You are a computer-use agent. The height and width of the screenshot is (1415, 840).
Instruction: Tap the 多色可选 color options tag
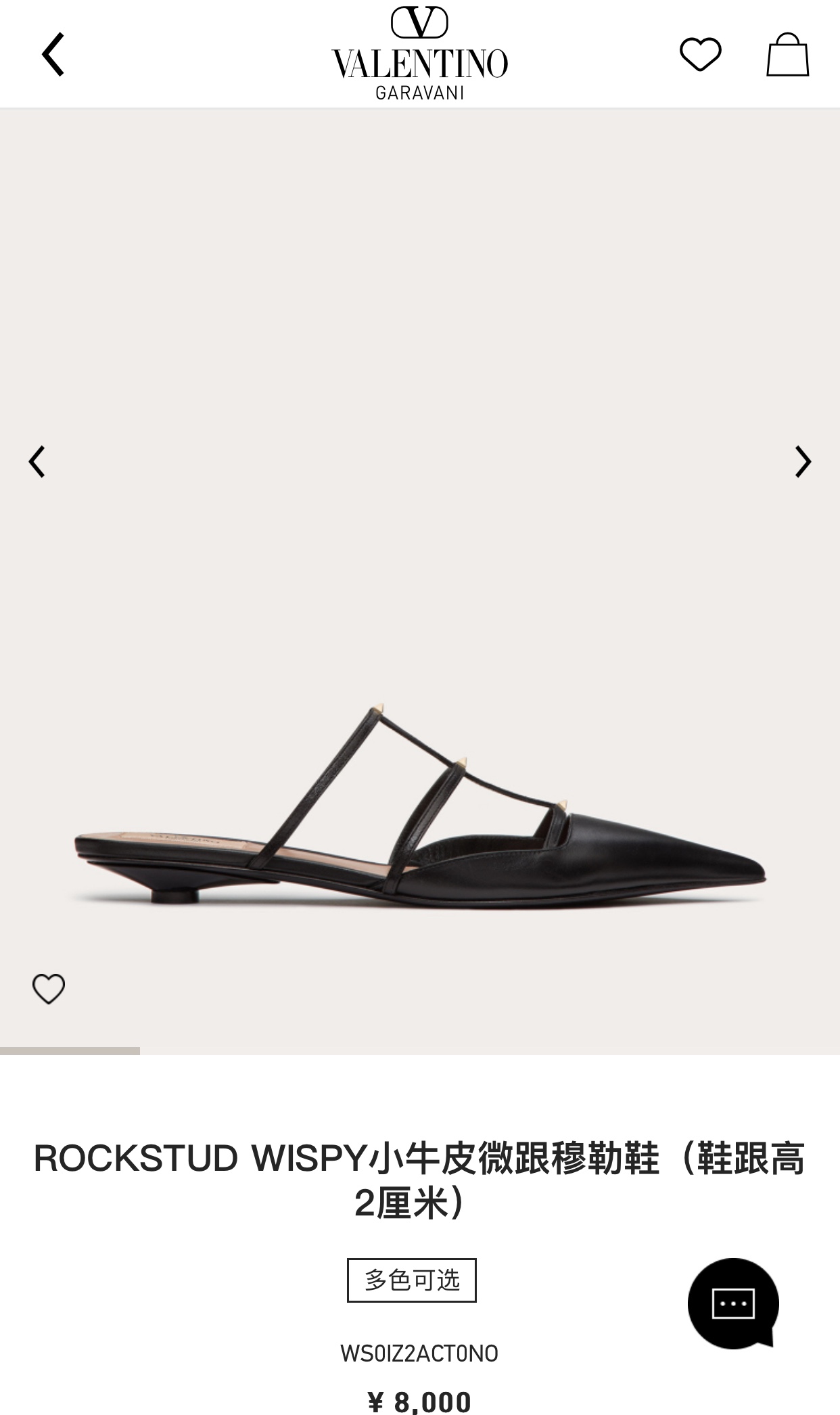click(412, 1280)
